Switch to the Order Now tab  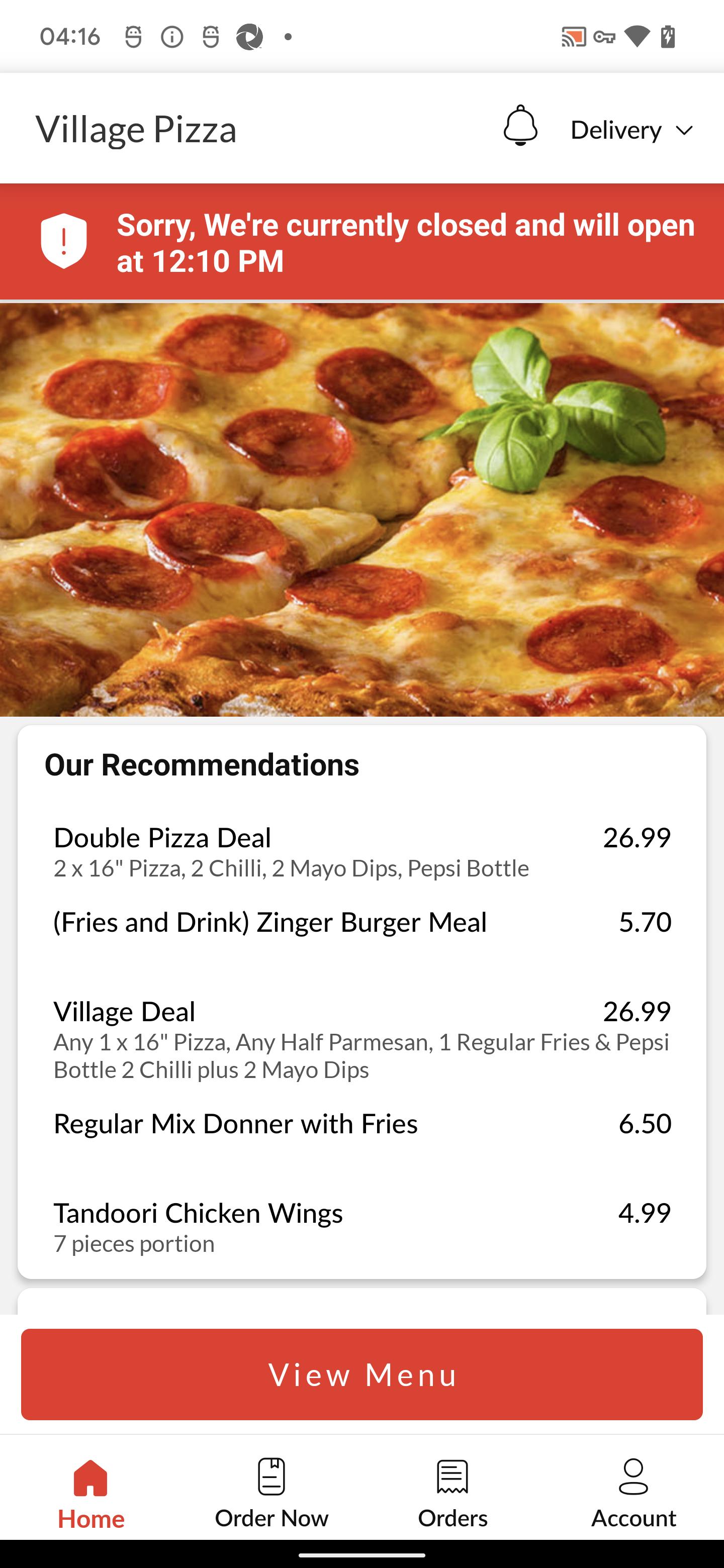pyautogui.click(x=271, y=1493)
